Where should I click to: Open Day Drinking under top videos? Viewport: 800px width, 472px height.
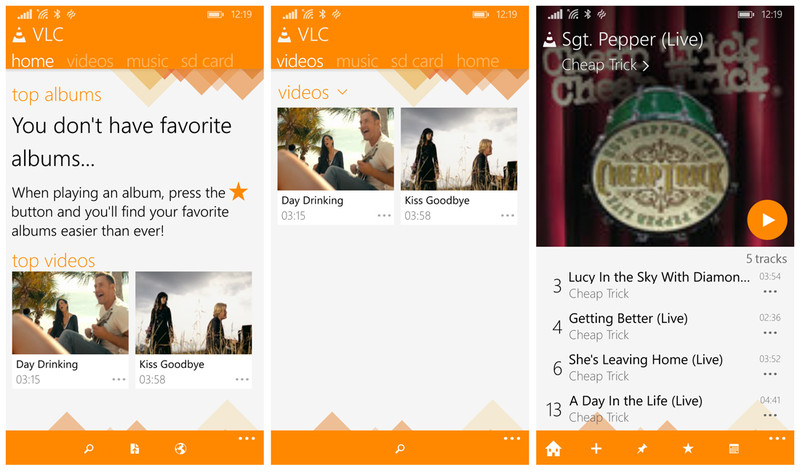[x=70, y=325]
